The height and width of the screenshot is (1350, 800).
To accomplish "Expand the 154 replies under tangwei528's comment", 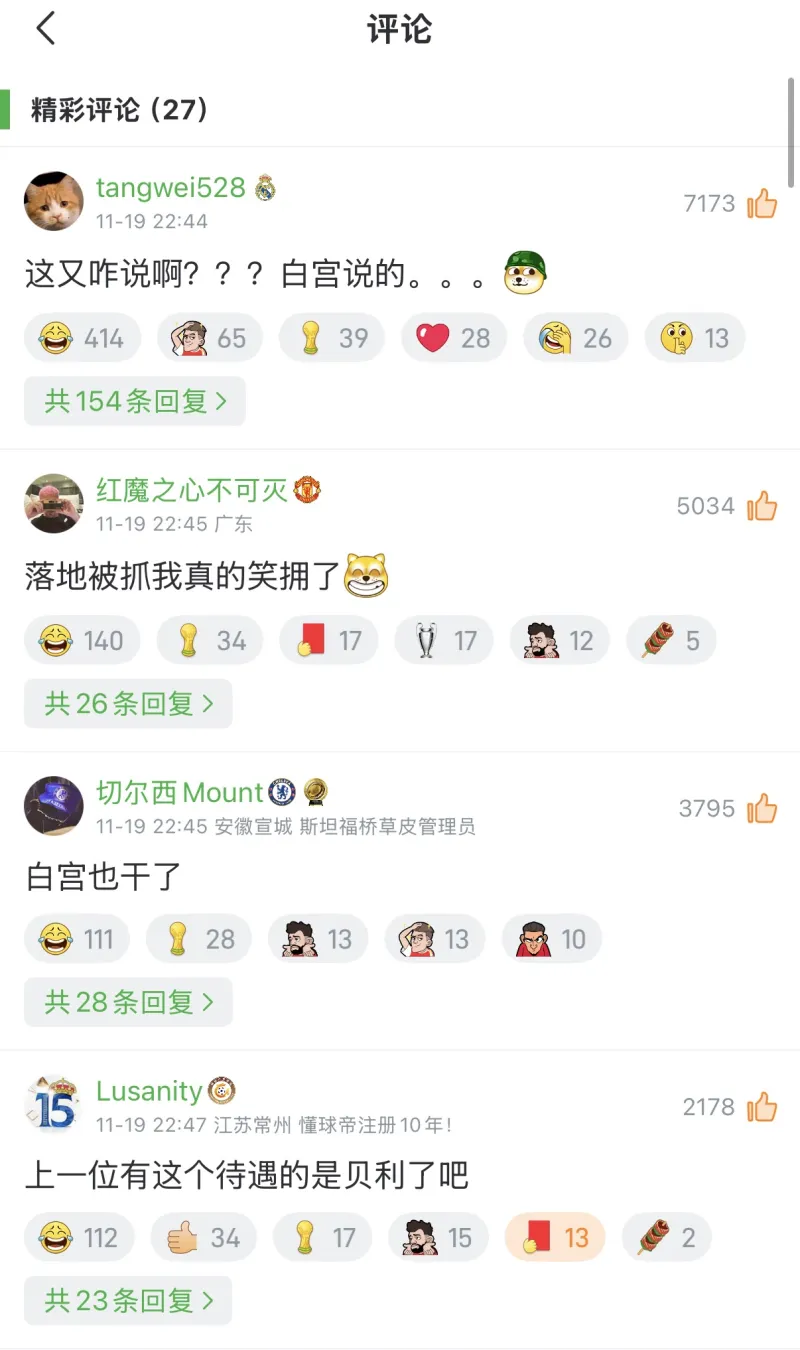I will pos(135,401).
